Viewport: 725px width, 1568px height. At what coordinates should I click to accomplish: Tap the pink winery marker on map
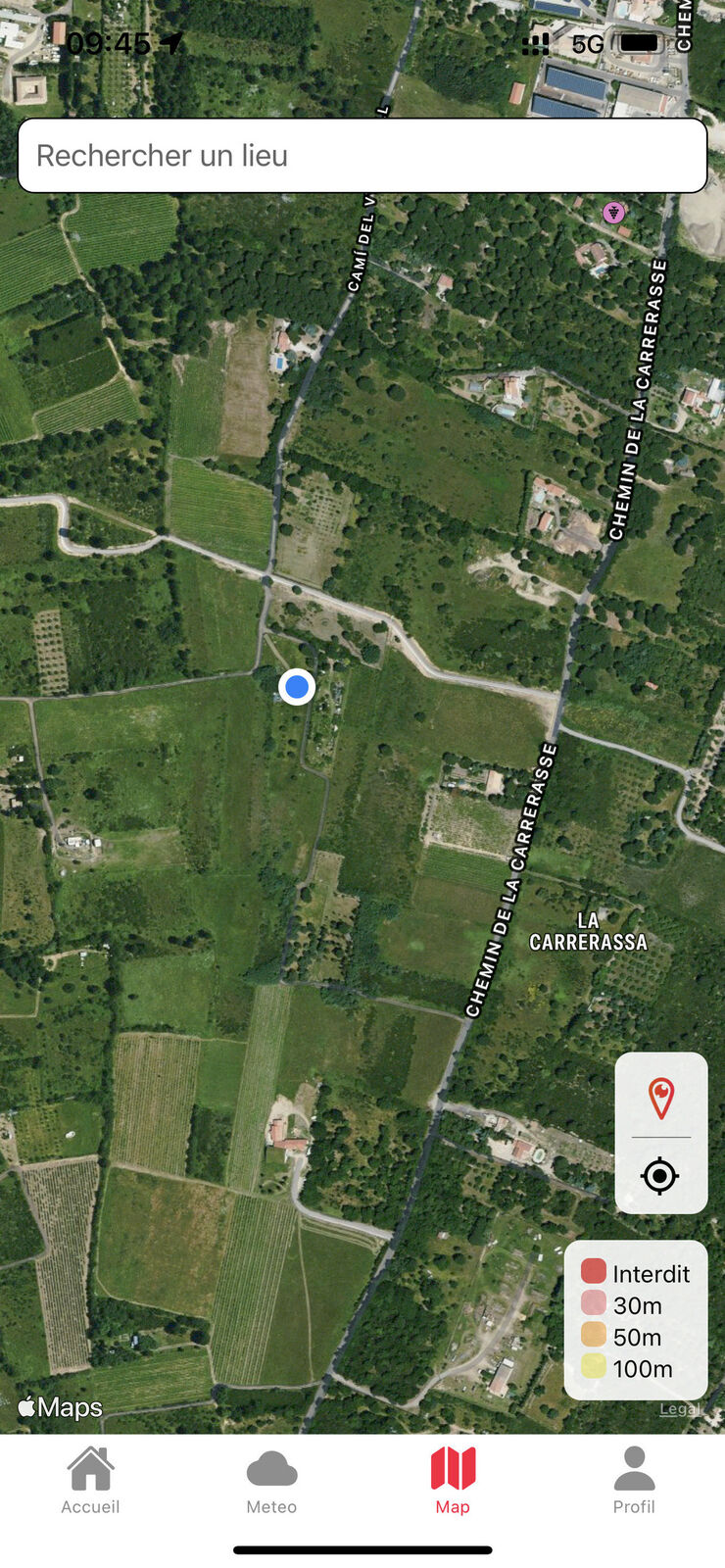pyautogui.click(x=614, y=212)
